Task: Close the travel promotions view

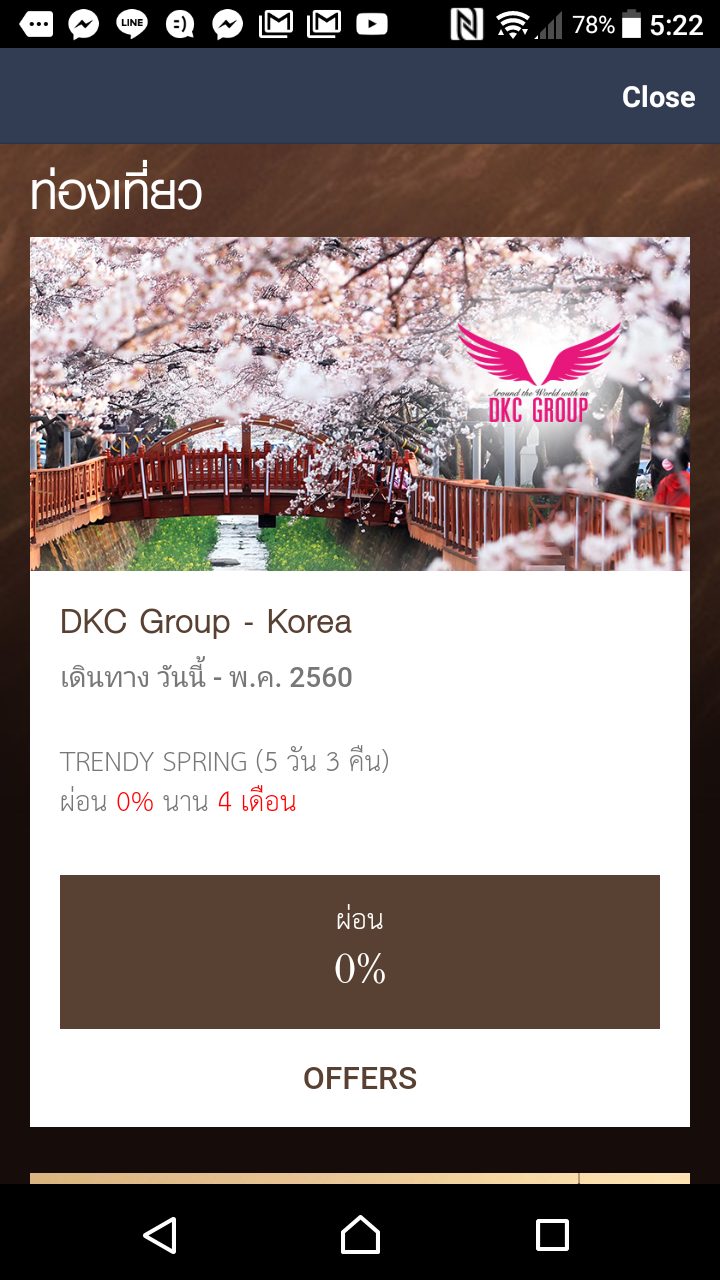Action: 658,97
